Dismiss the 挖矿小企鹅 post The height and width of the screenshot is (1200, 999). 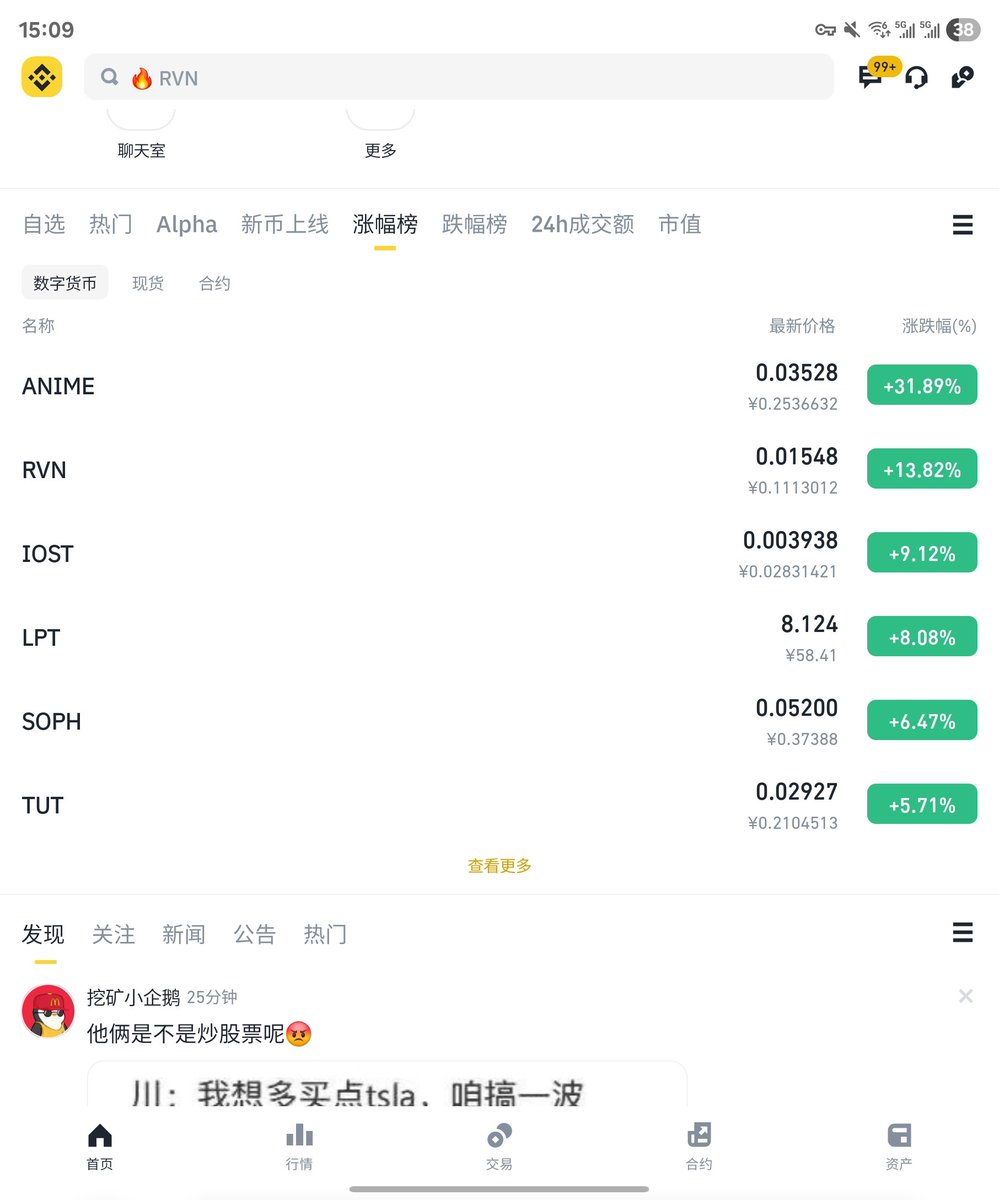click(x=965, y=996)
